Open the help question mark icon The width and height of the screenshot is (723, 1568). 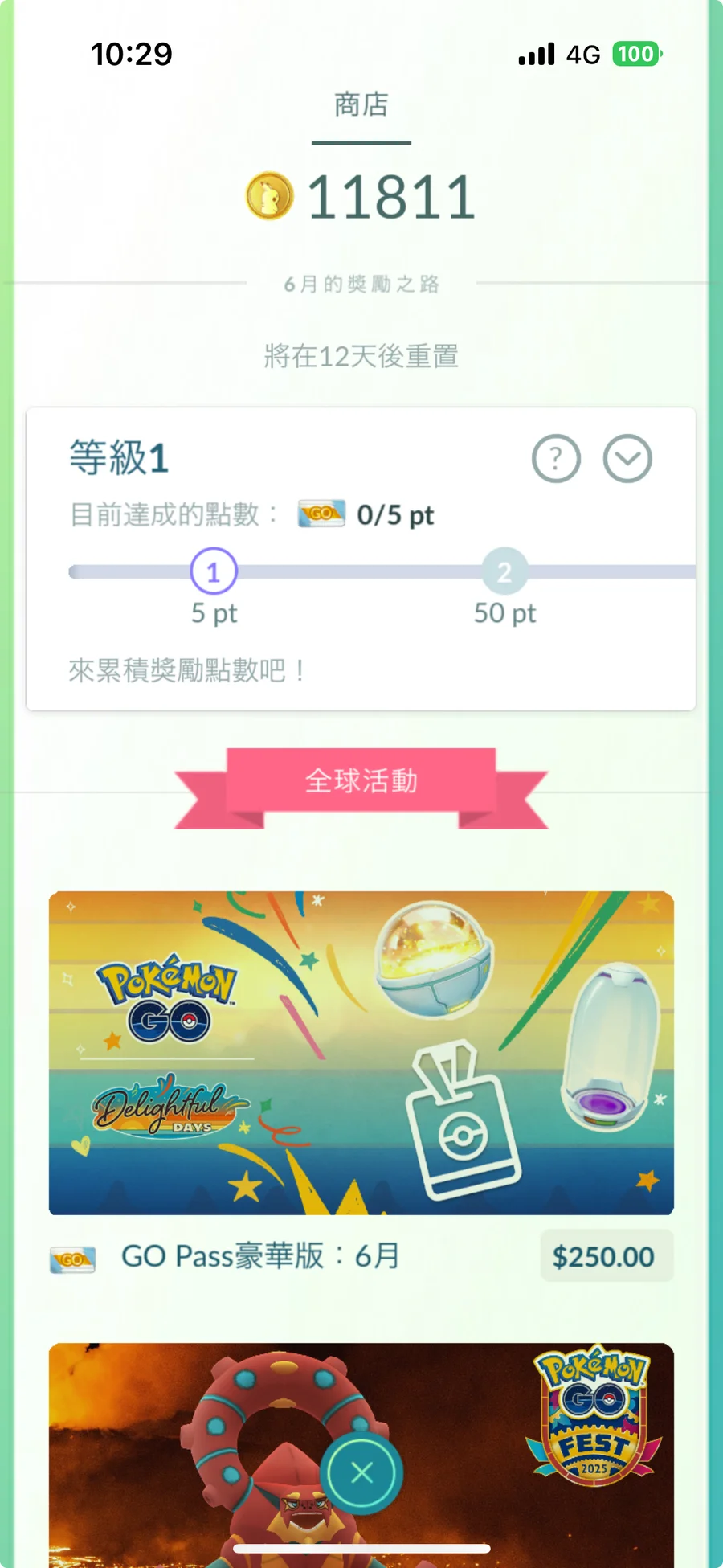point(556,459)
